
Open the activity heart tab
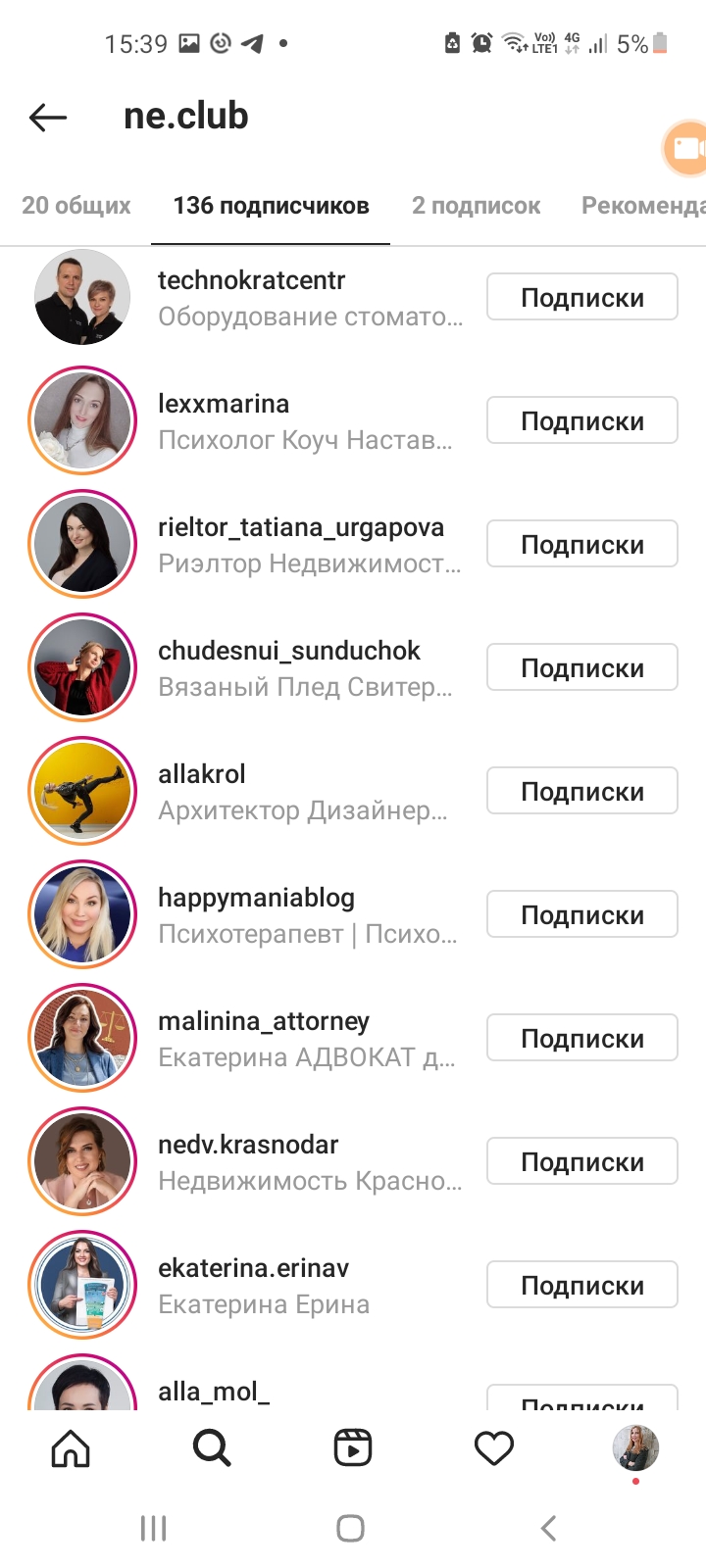click(494, 1447)
